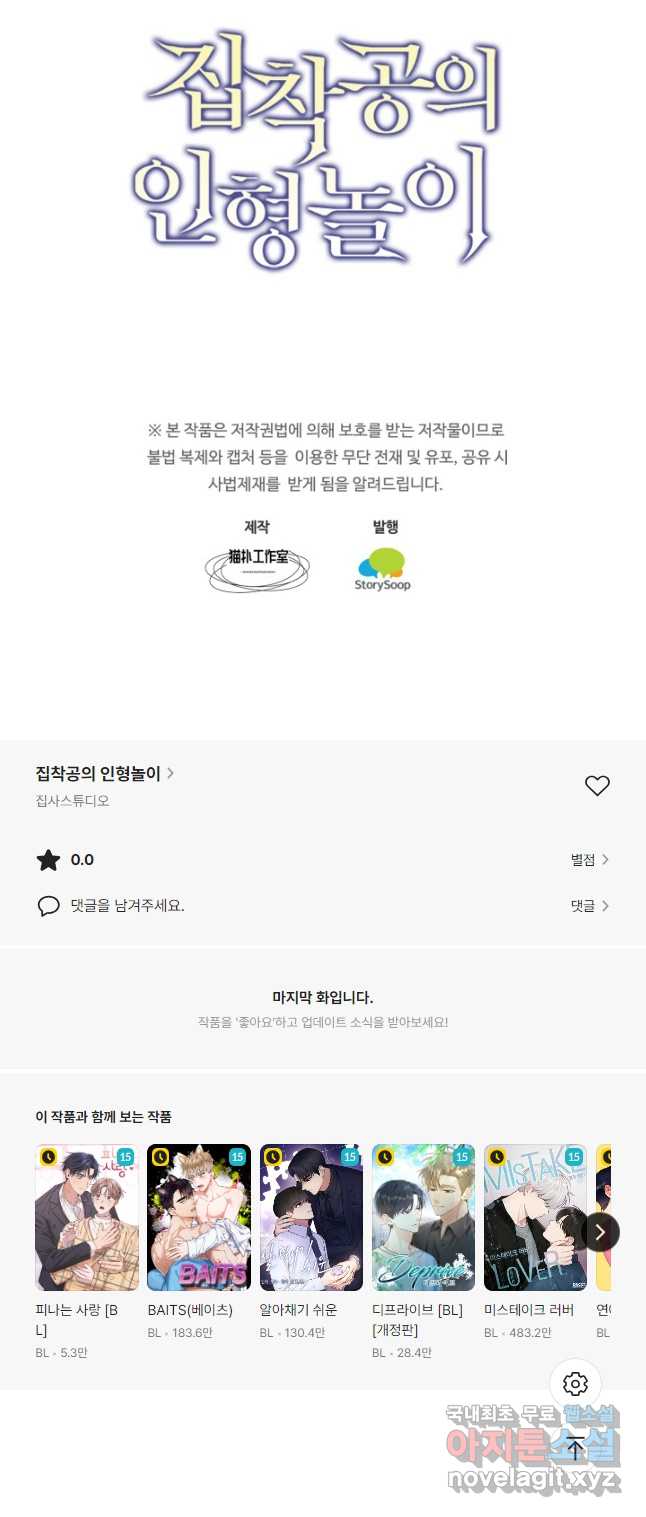Show next recommended works with arrow
Viewport: 646px width, 1517px height.
click(600, 1232)
